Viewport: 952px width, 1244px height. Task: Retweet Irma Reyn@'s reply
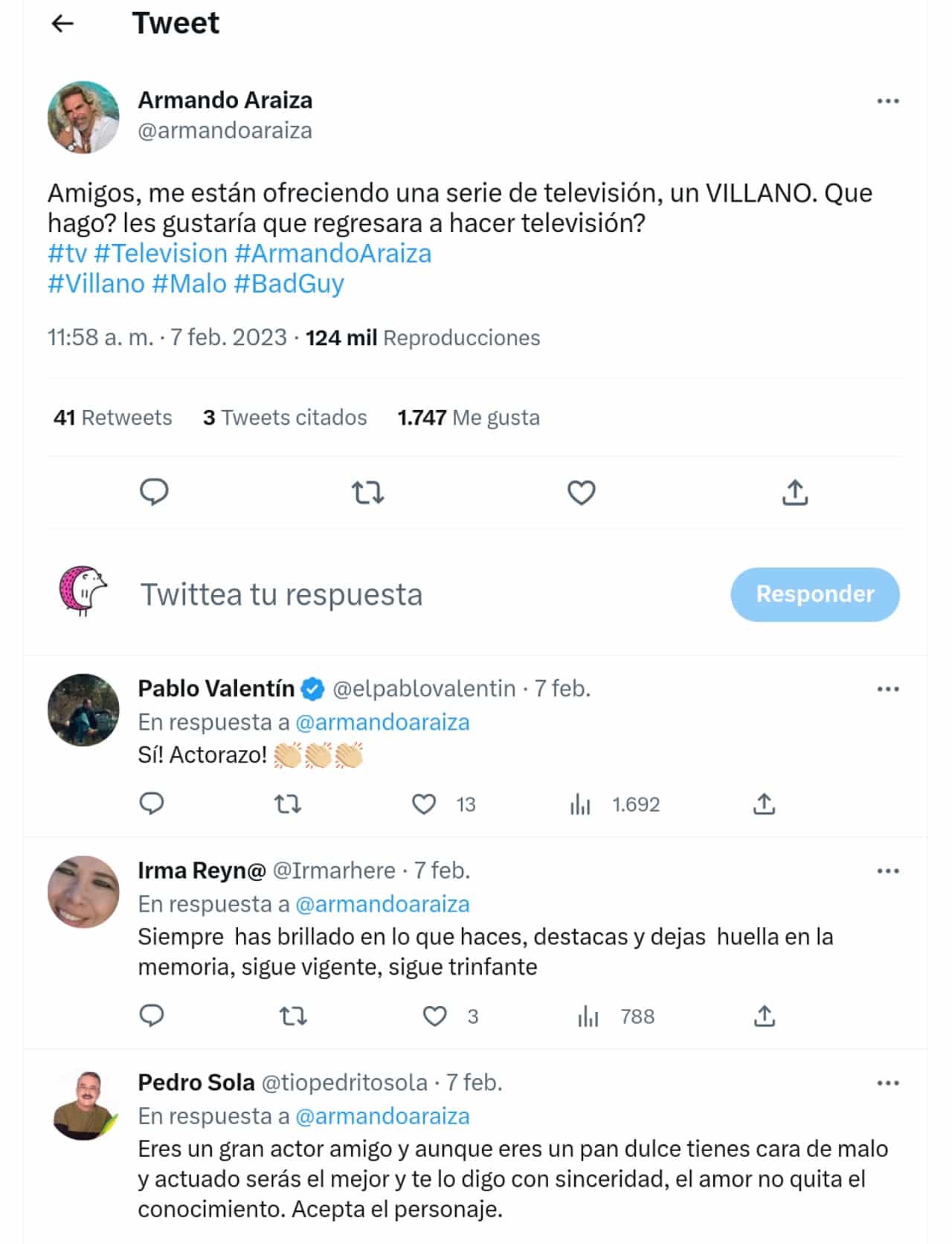point(292,1016)
